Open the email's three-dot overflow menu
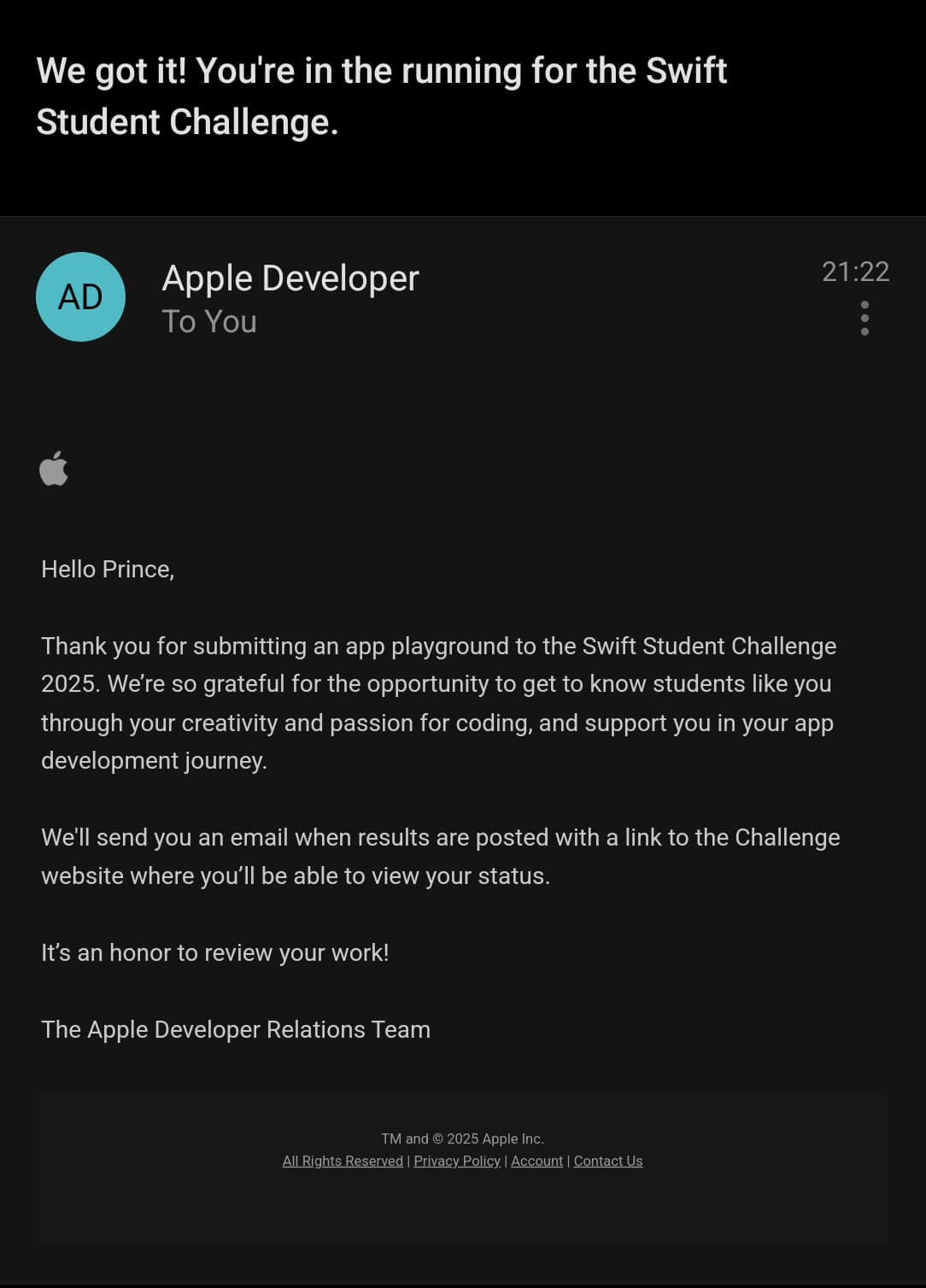The image size is (926, 1288). (x=864, y=319)
